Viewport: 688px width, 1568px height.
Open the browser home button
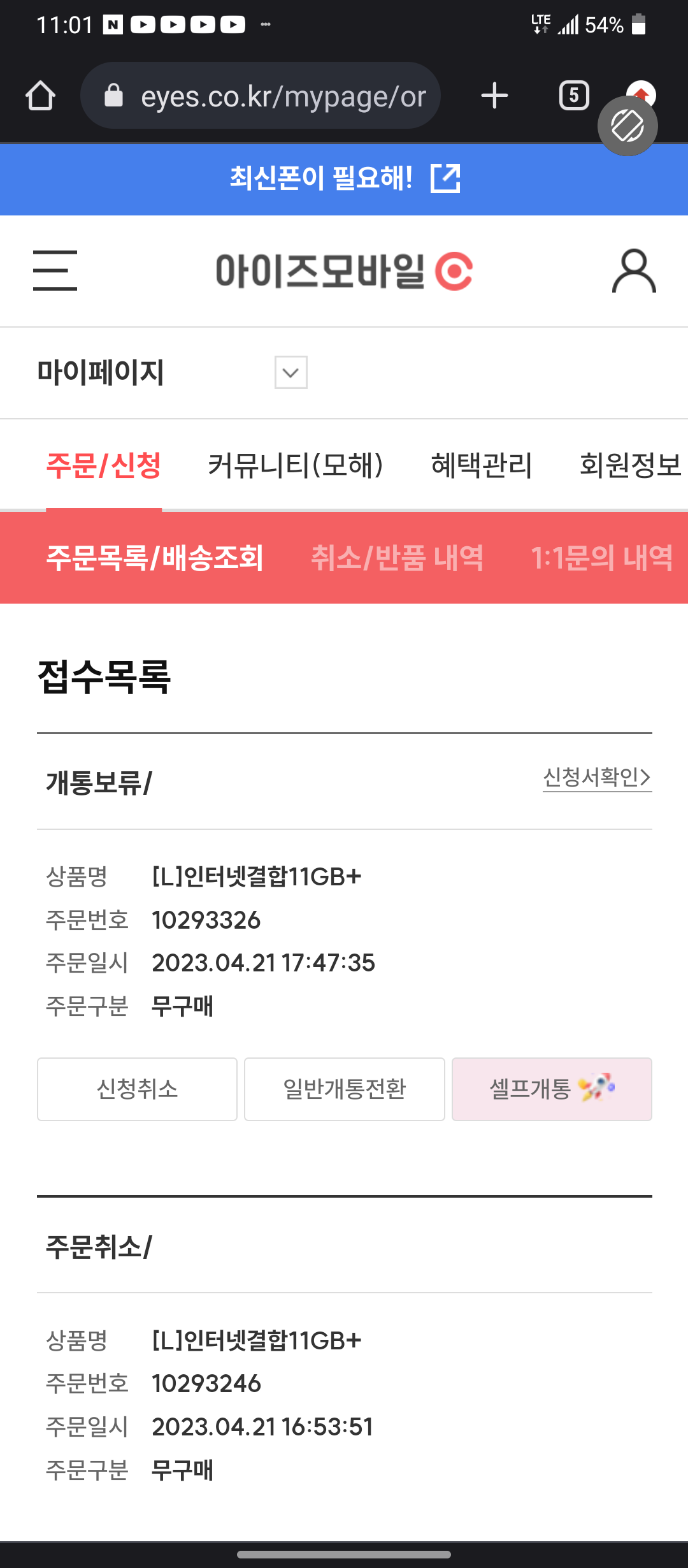click(x=40, y=96)
